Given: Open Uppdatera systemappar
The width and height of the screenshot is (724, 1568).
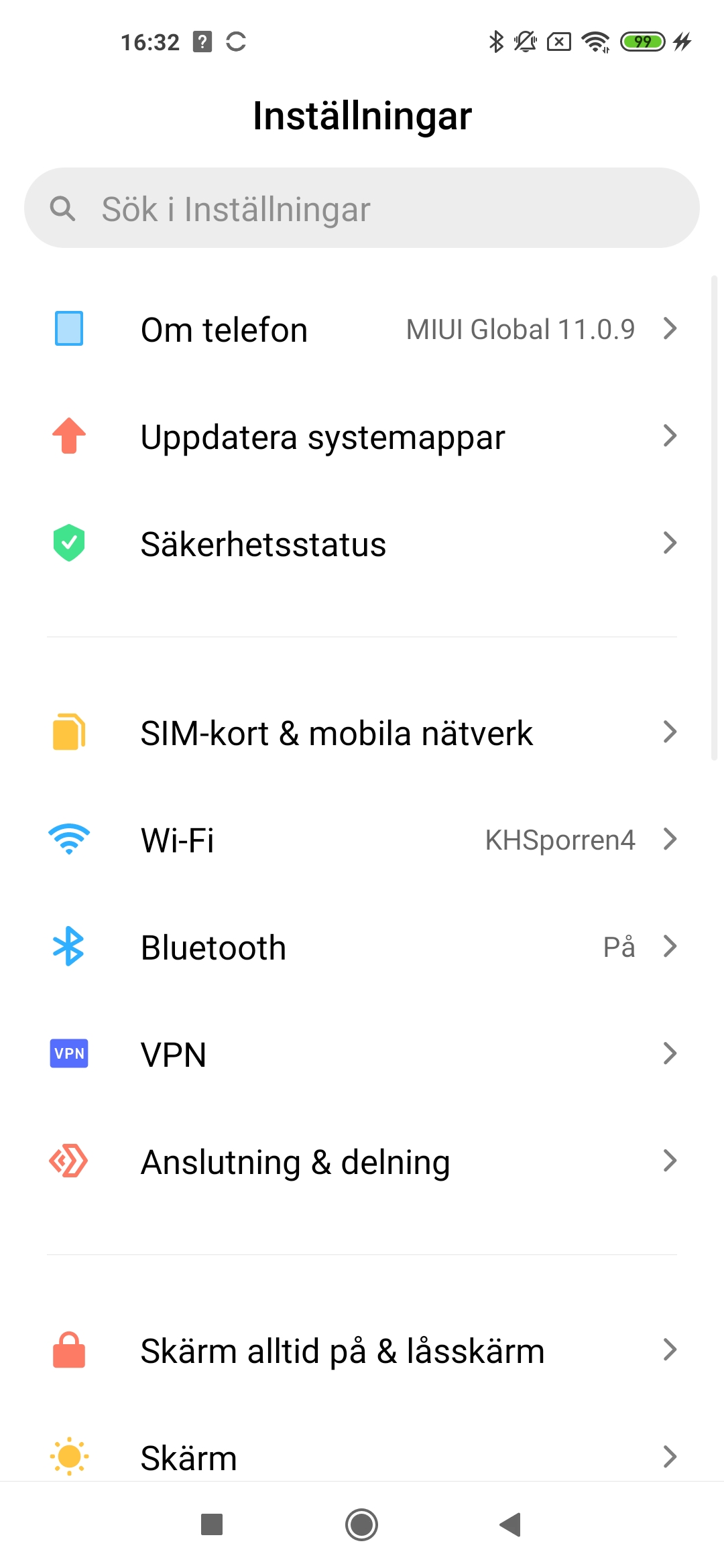Looking at the screenshot, I should [x=362, y=437].
